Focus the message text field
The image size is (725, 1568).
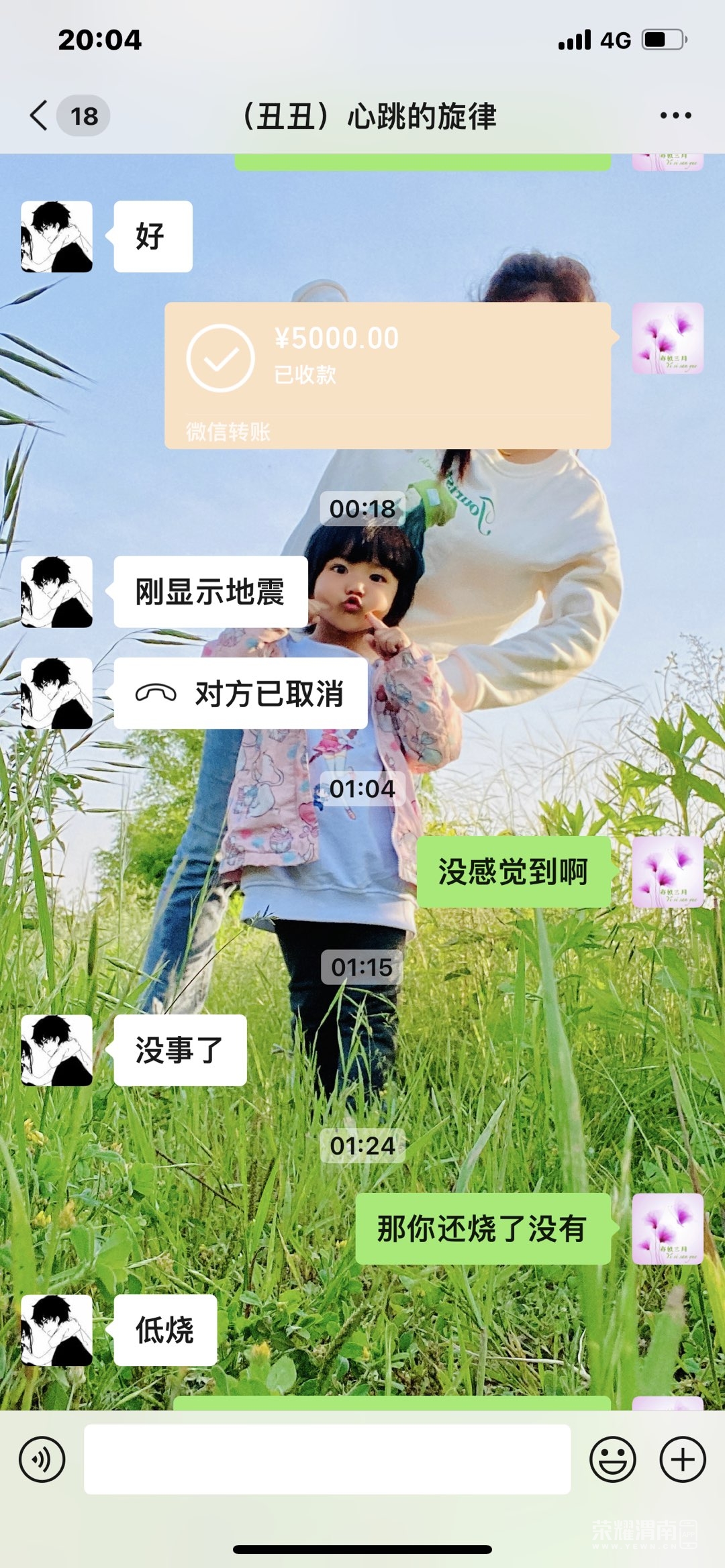[x=327, y=1459]
